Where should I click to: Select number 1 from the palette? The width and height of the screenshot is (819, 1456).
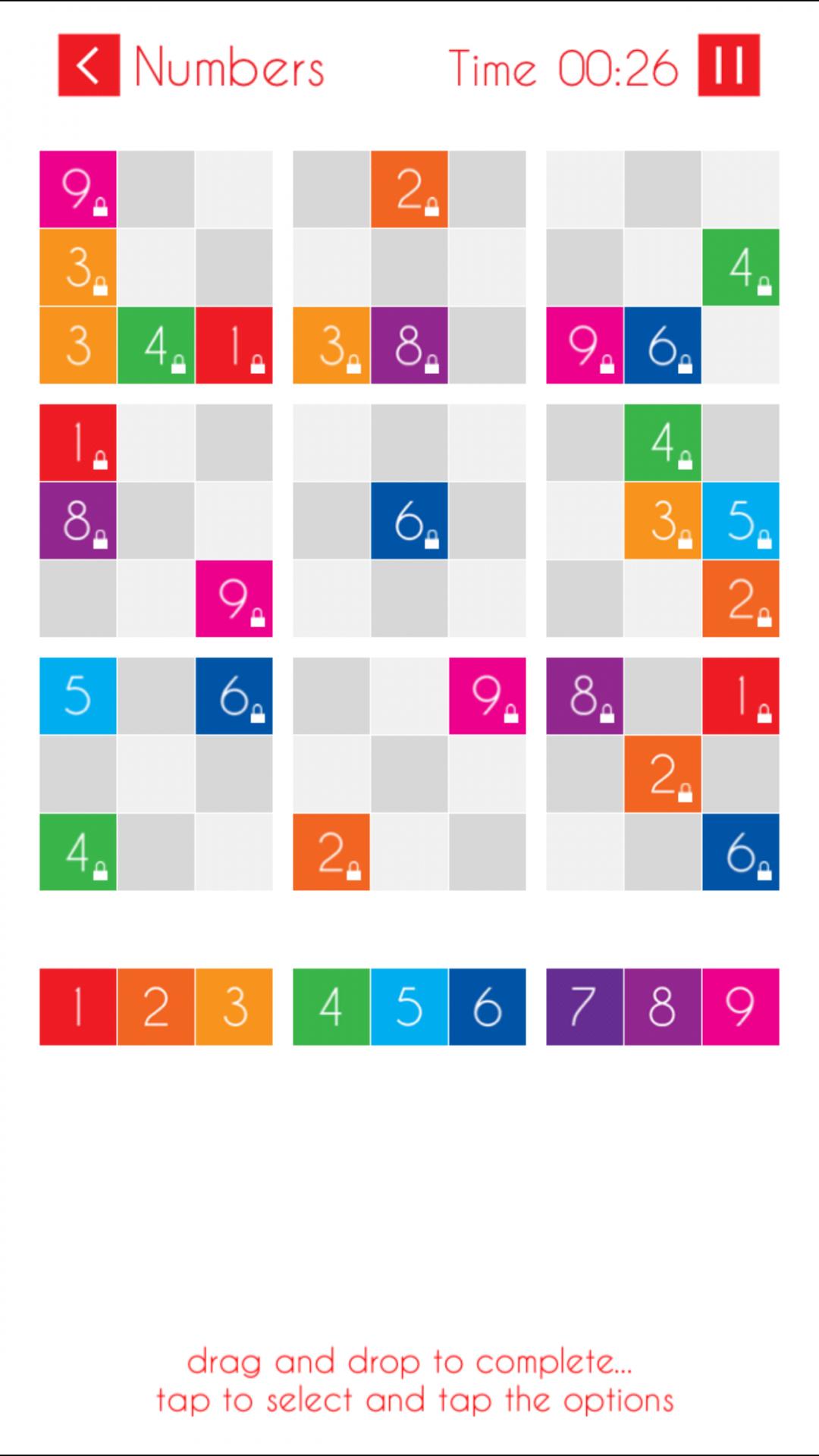pos(78,1006)
